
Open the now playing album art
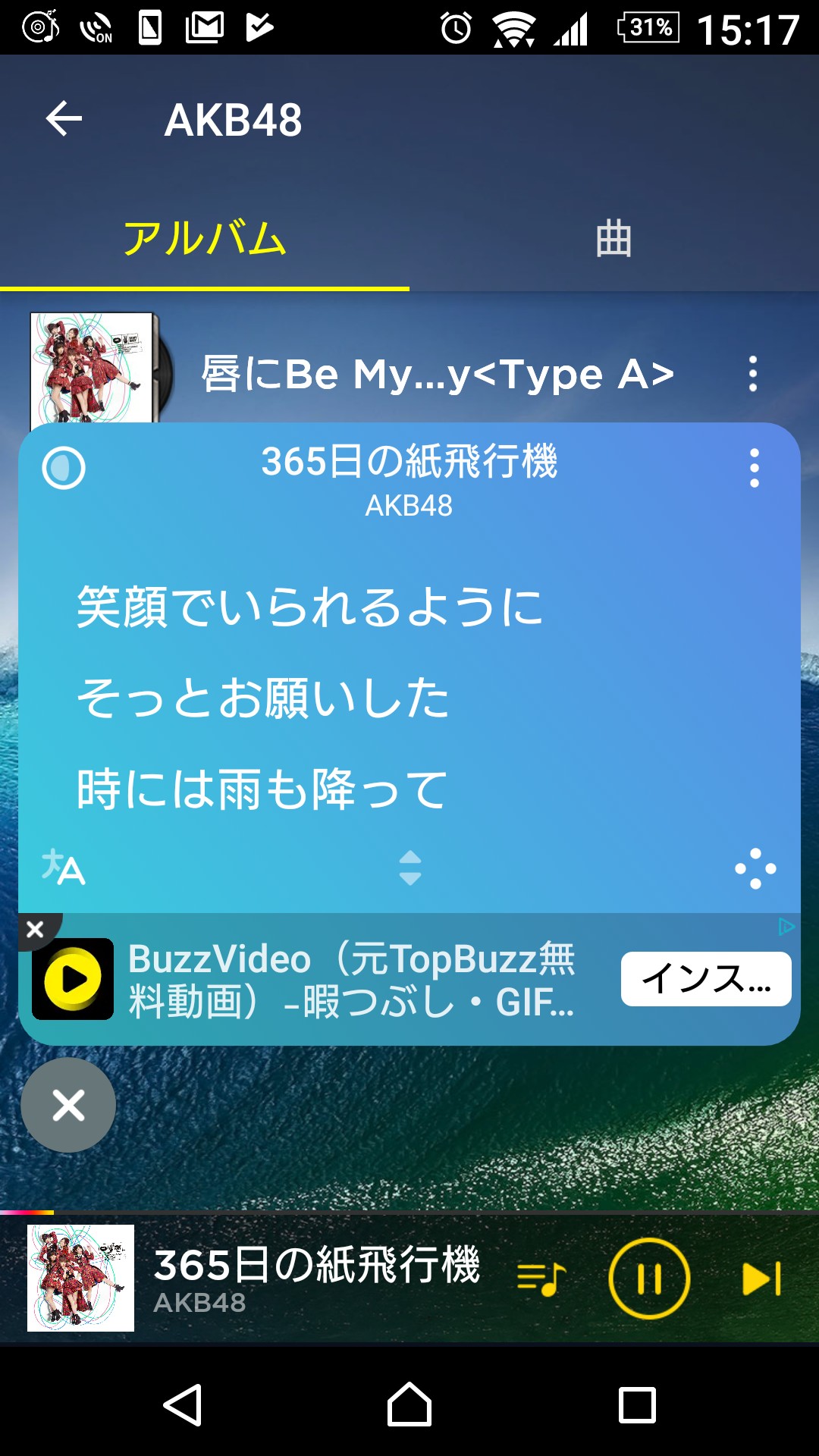(81, 1279)
